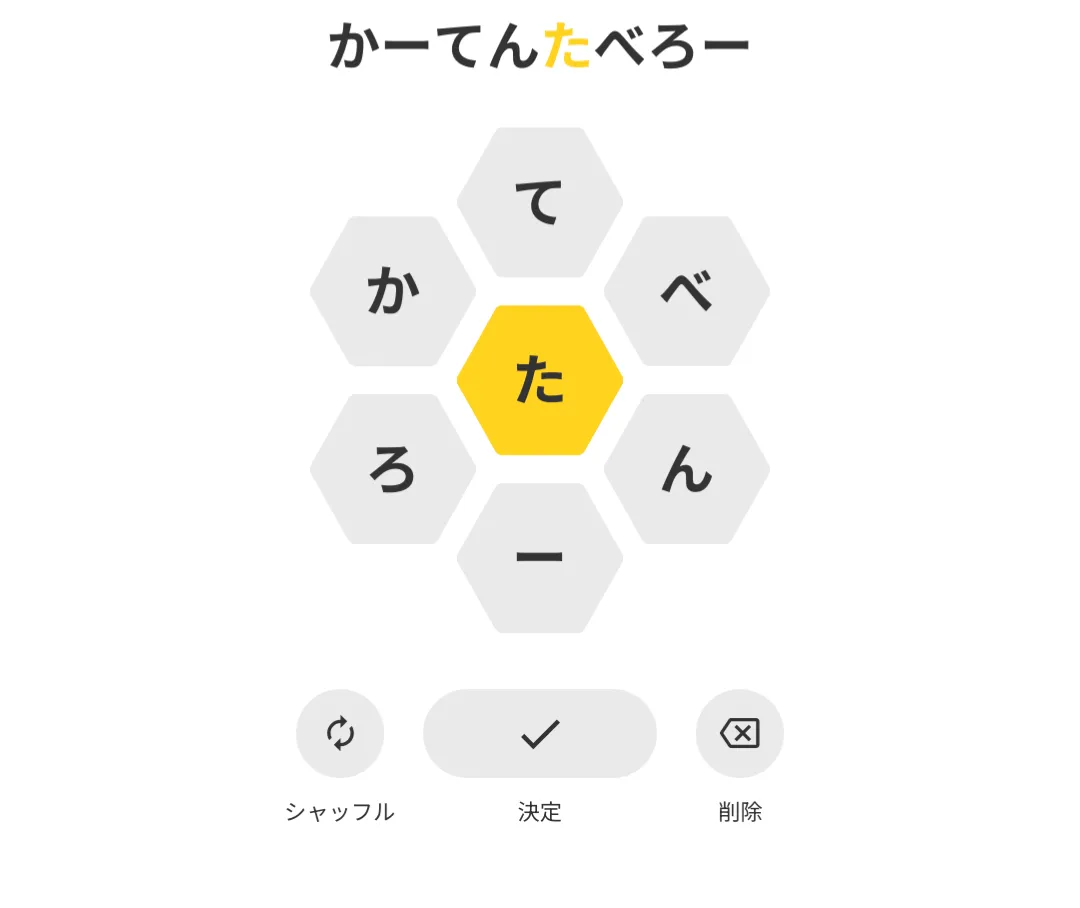Tap the ろ letter hexagon

point(393,469)
